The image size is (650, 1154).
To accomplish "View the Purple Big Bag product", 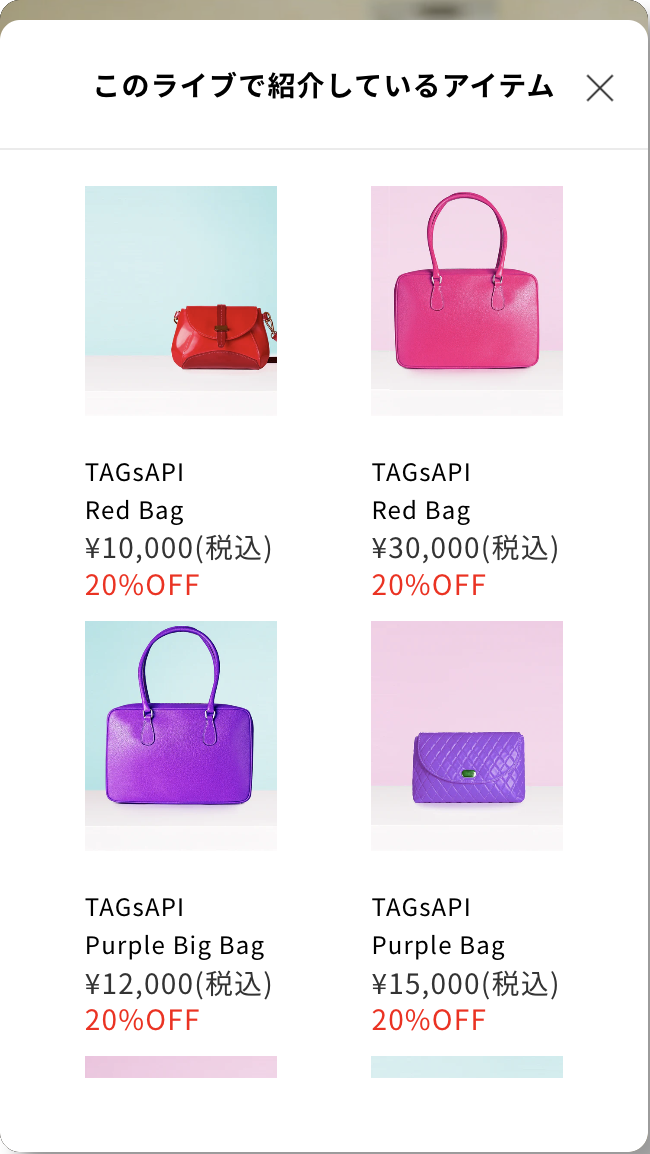I will 181,735.
